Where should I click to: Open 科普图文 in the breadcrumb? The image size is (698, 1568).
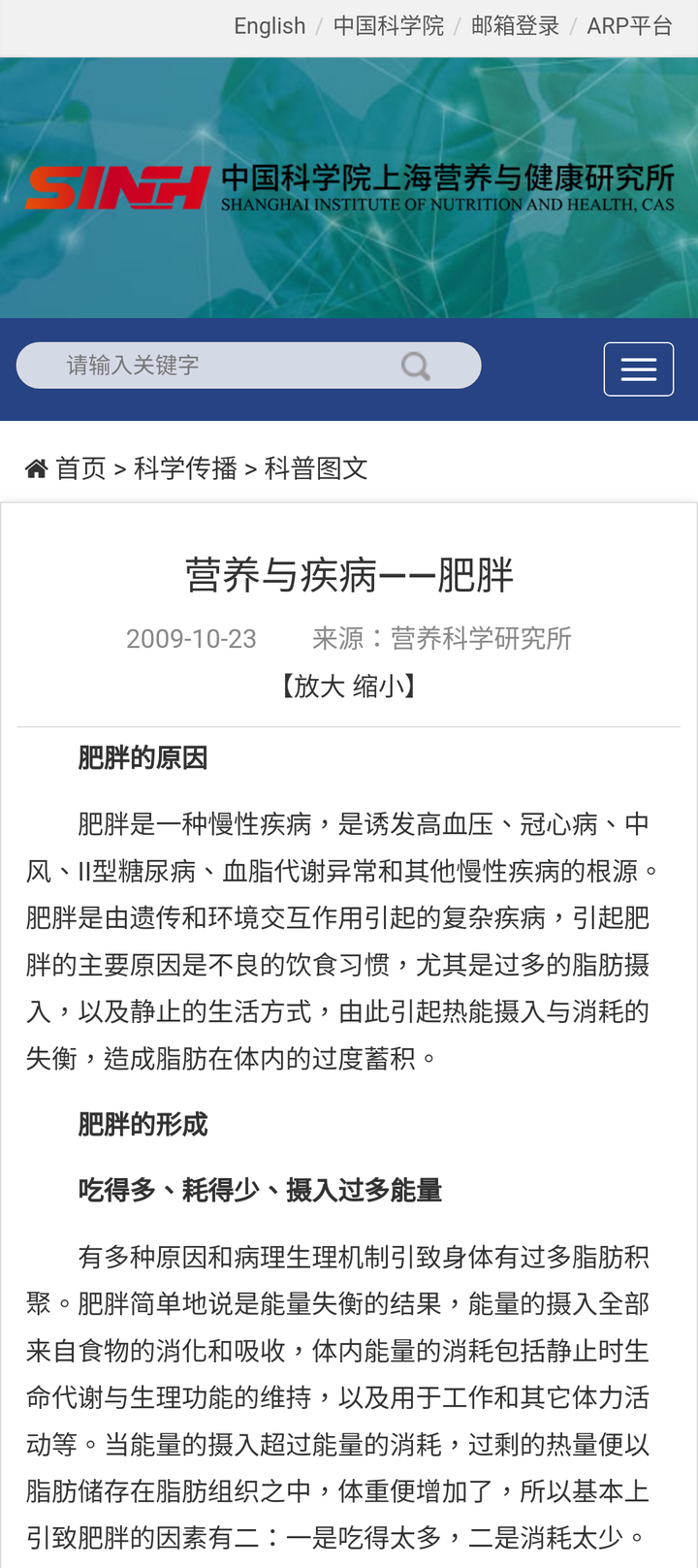[316, 468]
